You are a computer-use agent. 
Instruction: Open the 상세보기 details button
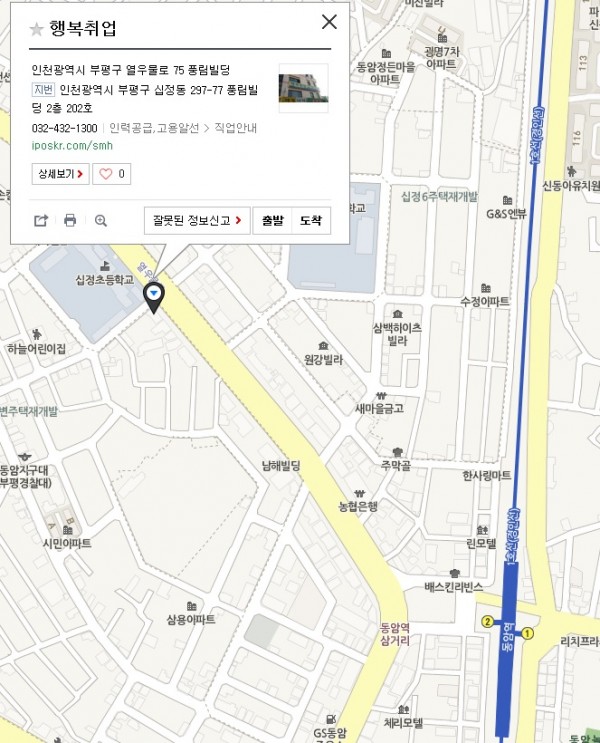point(60,174)
